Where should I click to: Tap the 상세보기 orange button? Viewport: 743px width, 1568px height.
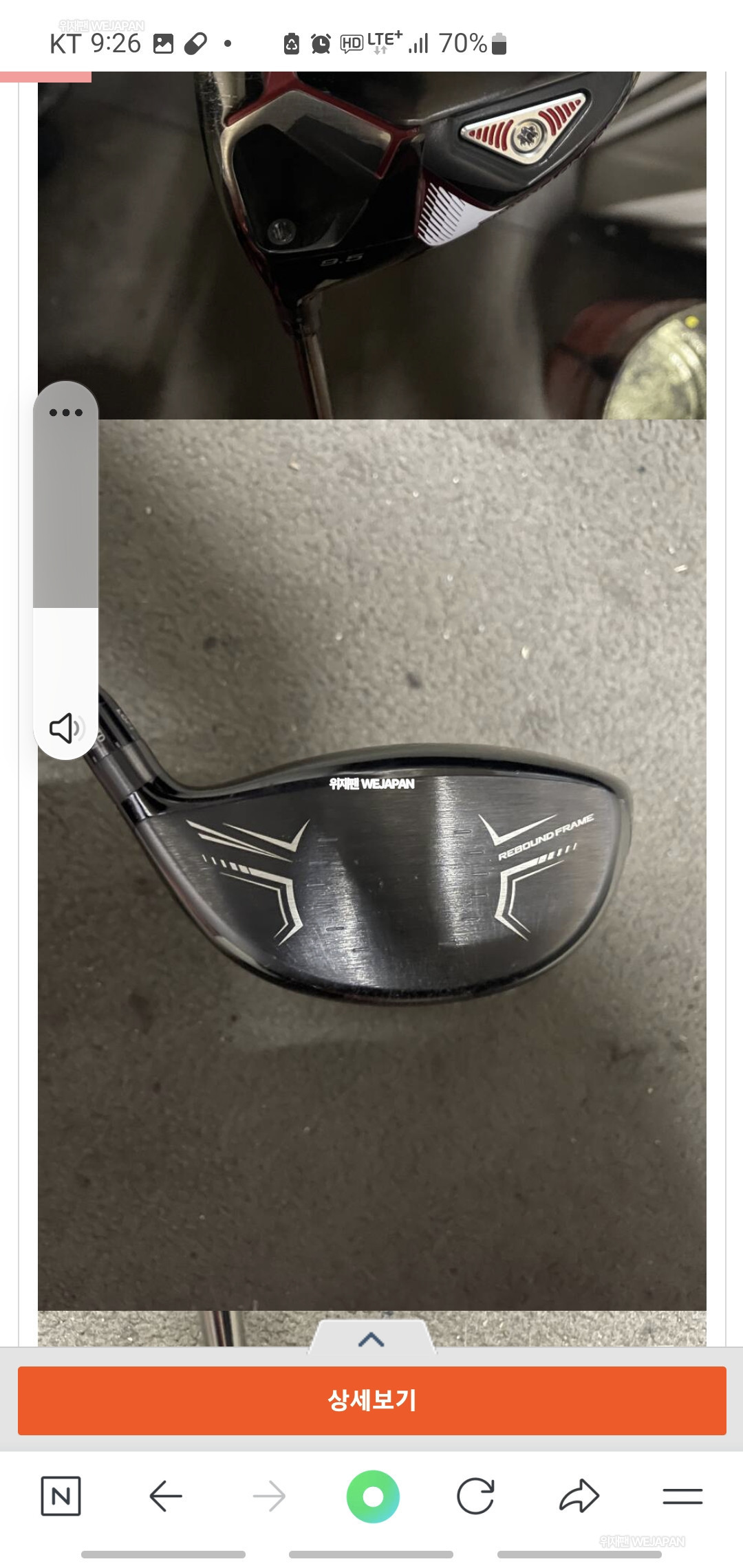(x=371, y=1400)
